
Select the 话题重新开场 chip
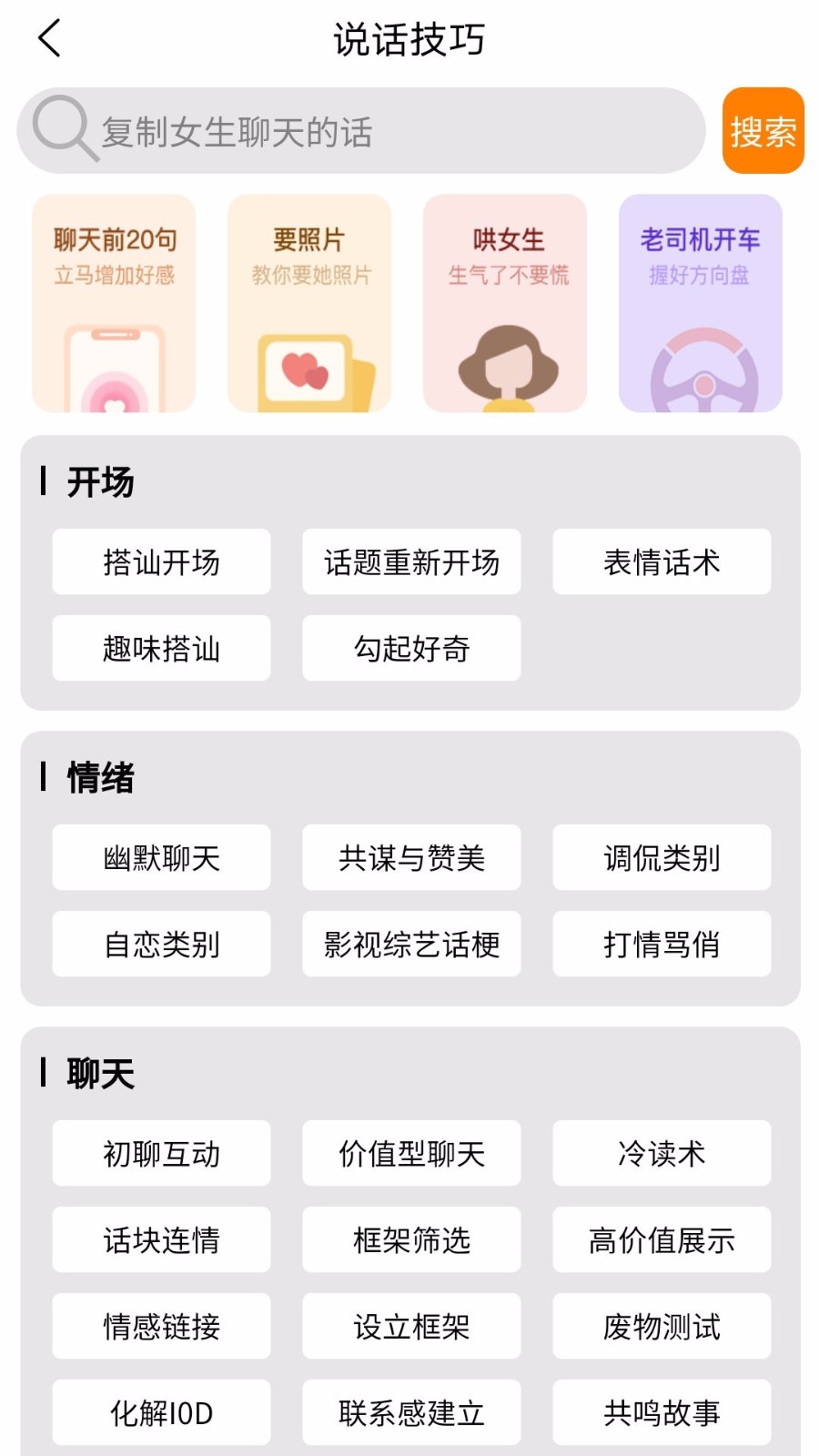point(411,562)
